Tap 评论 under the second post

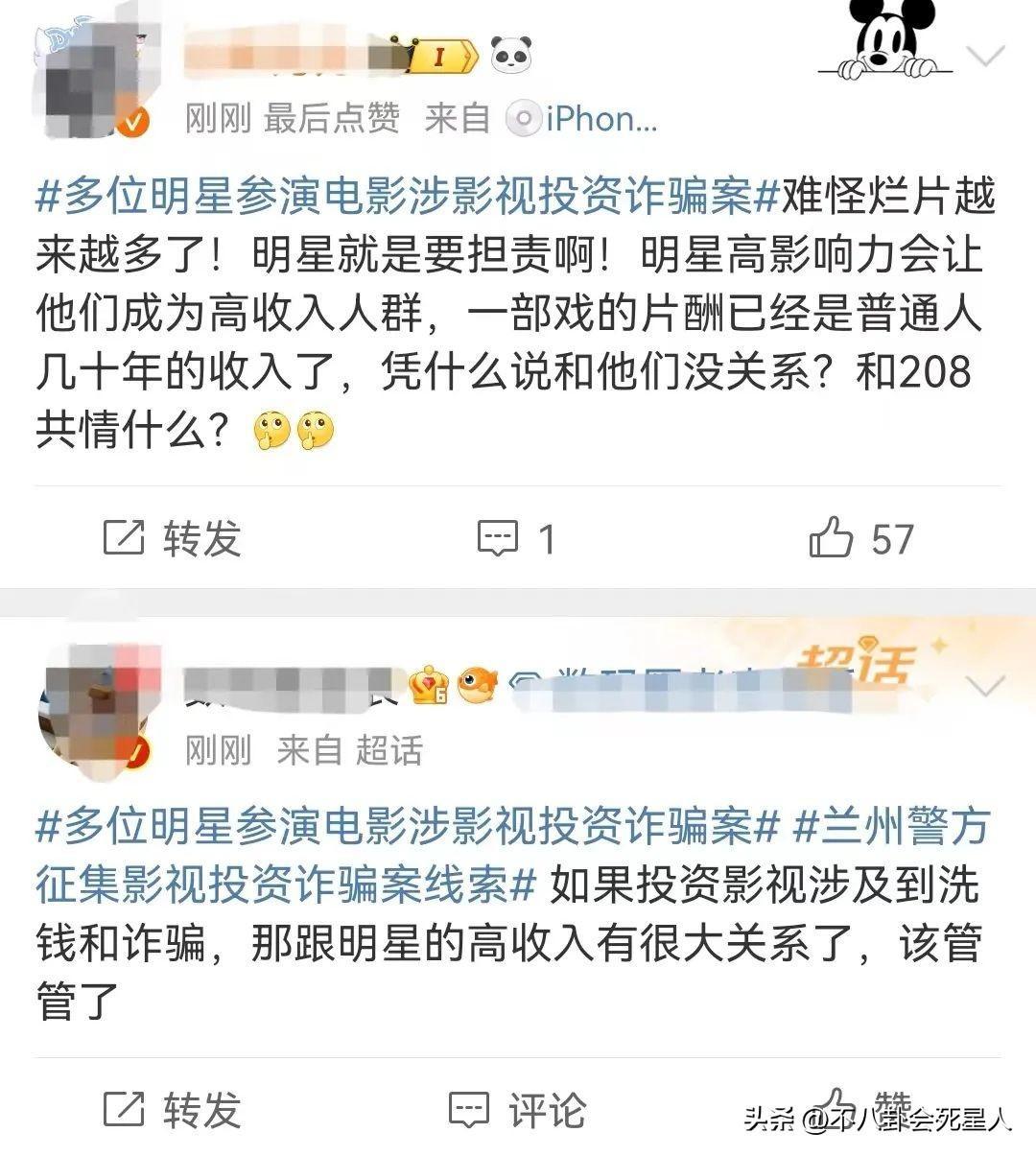coord(516,1110)
